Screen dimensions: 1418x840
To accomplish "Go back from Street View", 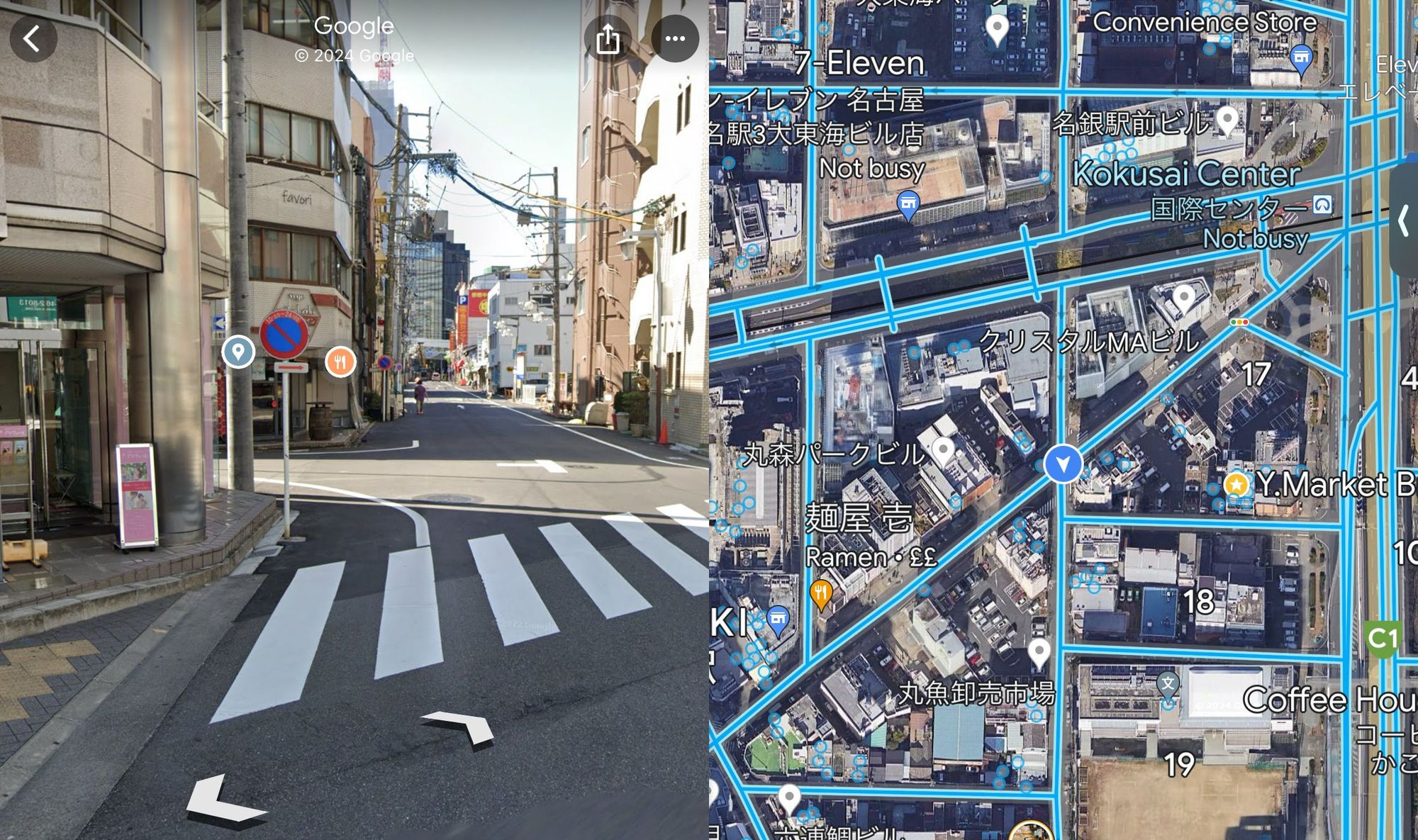I will tap(33, 38).
